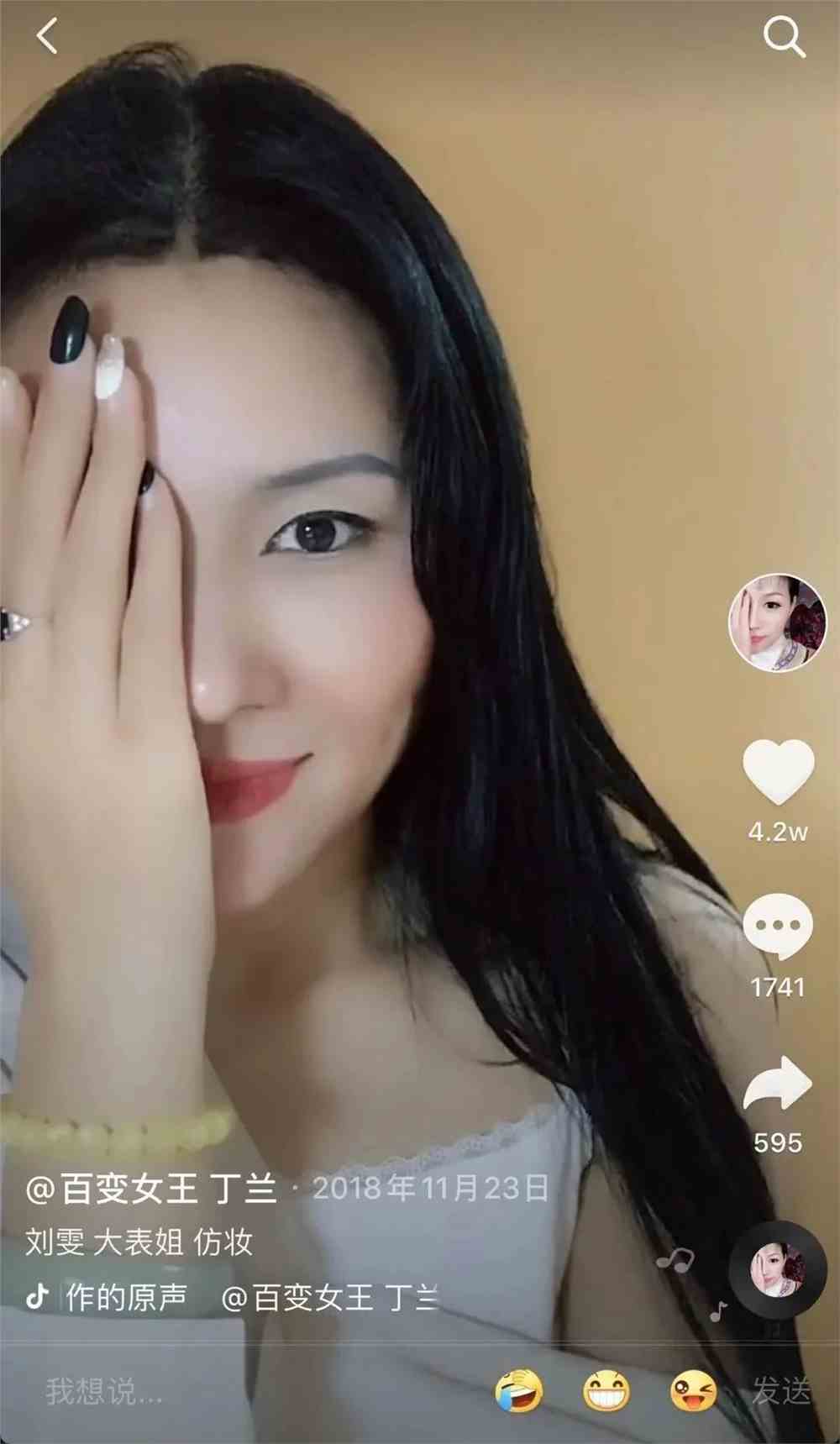The image size is (840, 1444).
Task: Open the spinning music disc
Action: click(778, 1269)
